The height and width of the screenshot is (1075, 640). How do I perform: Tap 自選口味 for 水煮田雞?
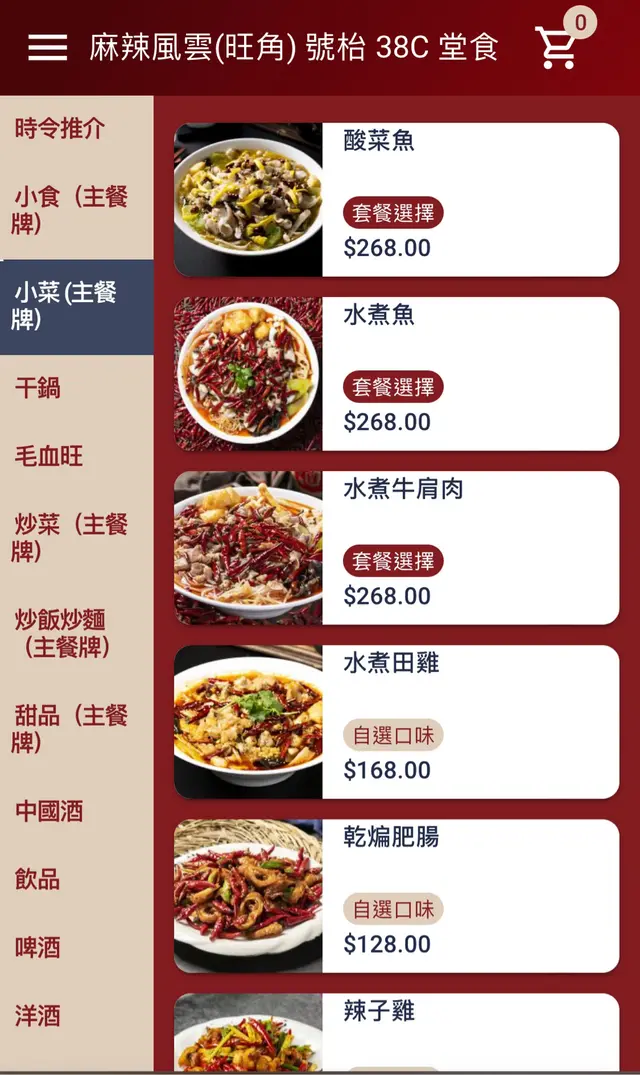point(393,735)
